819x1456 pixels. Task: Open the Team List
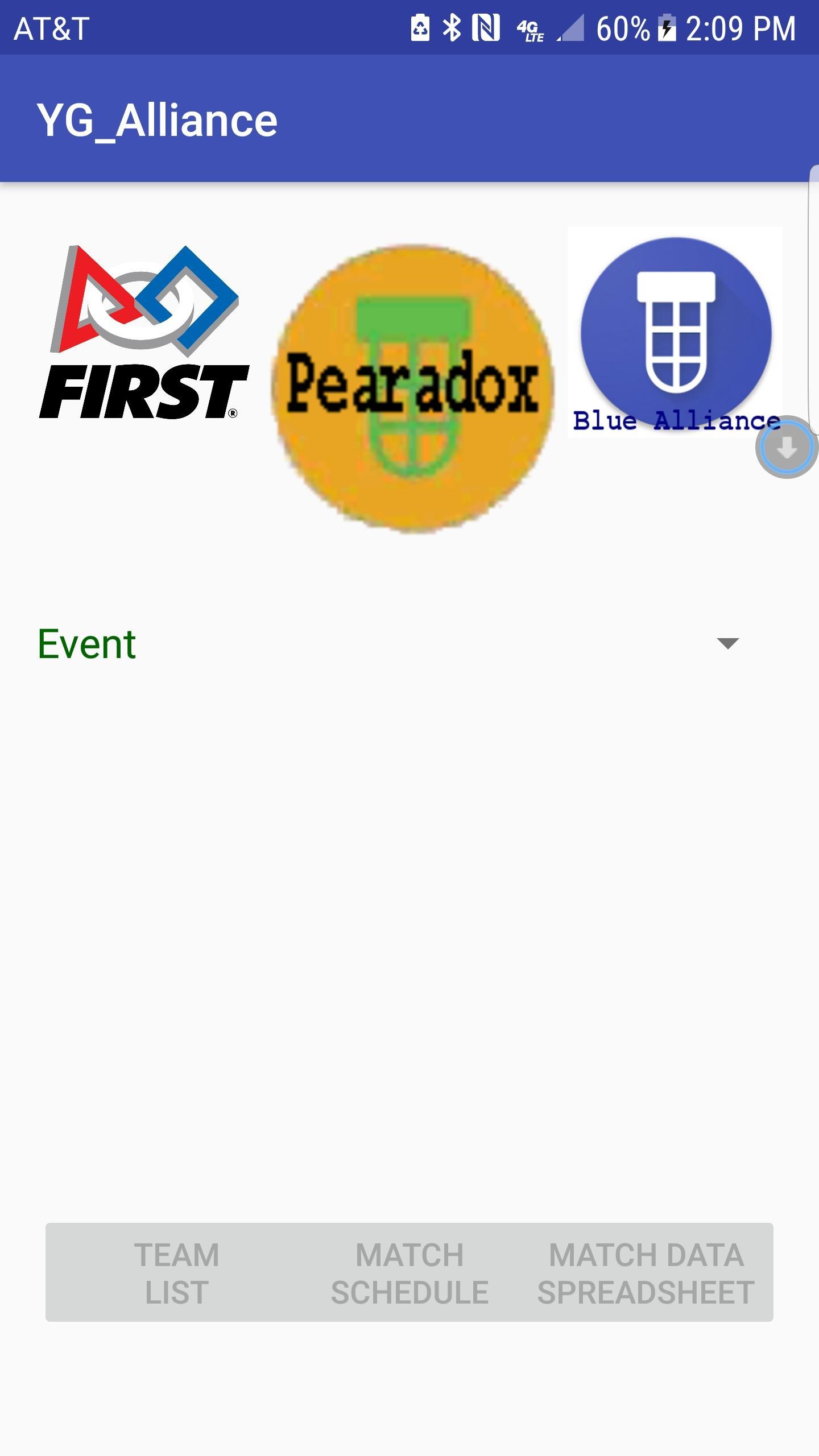[x=176, y=1273]
